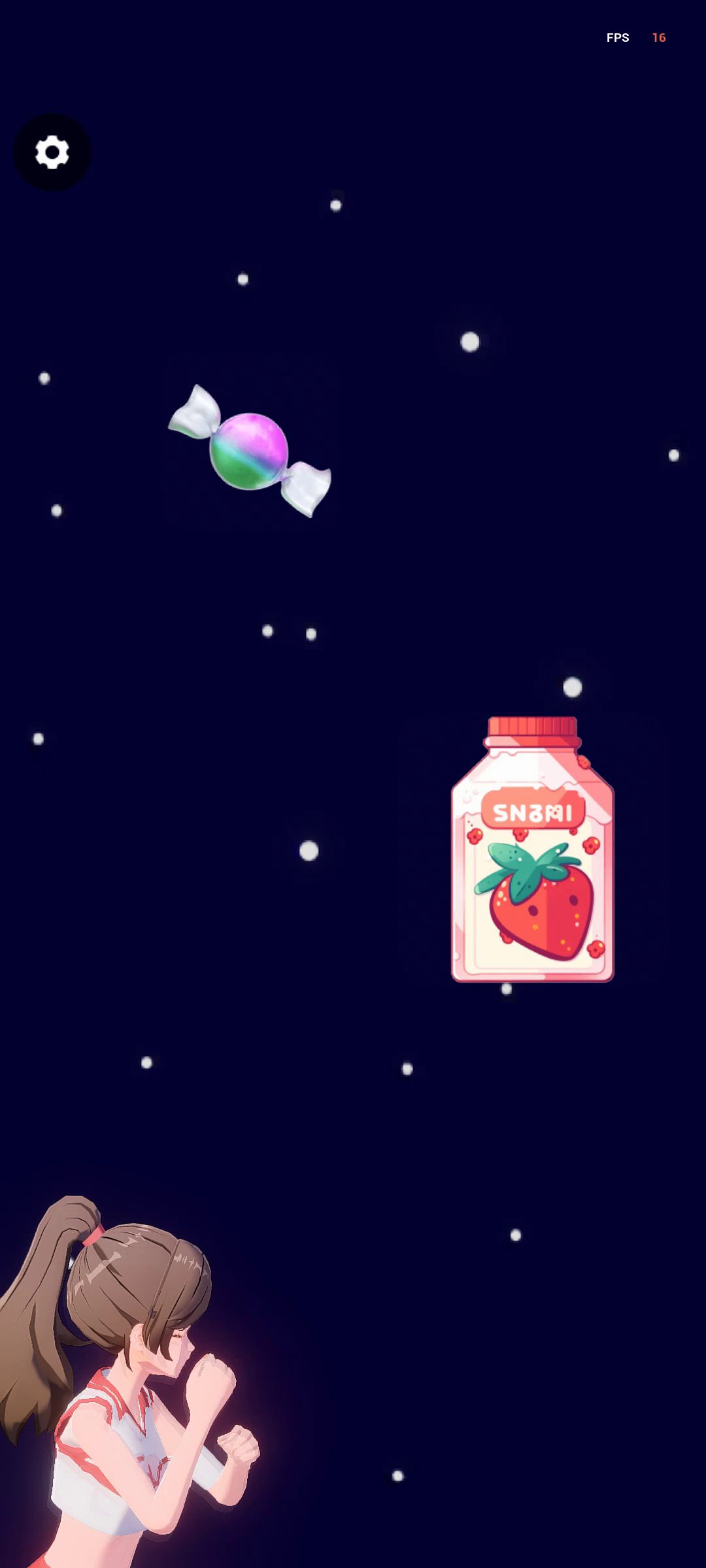The image size is (706, 1568).
Task: Tap the wrapped candy item
Action: [x=249, y=451]
